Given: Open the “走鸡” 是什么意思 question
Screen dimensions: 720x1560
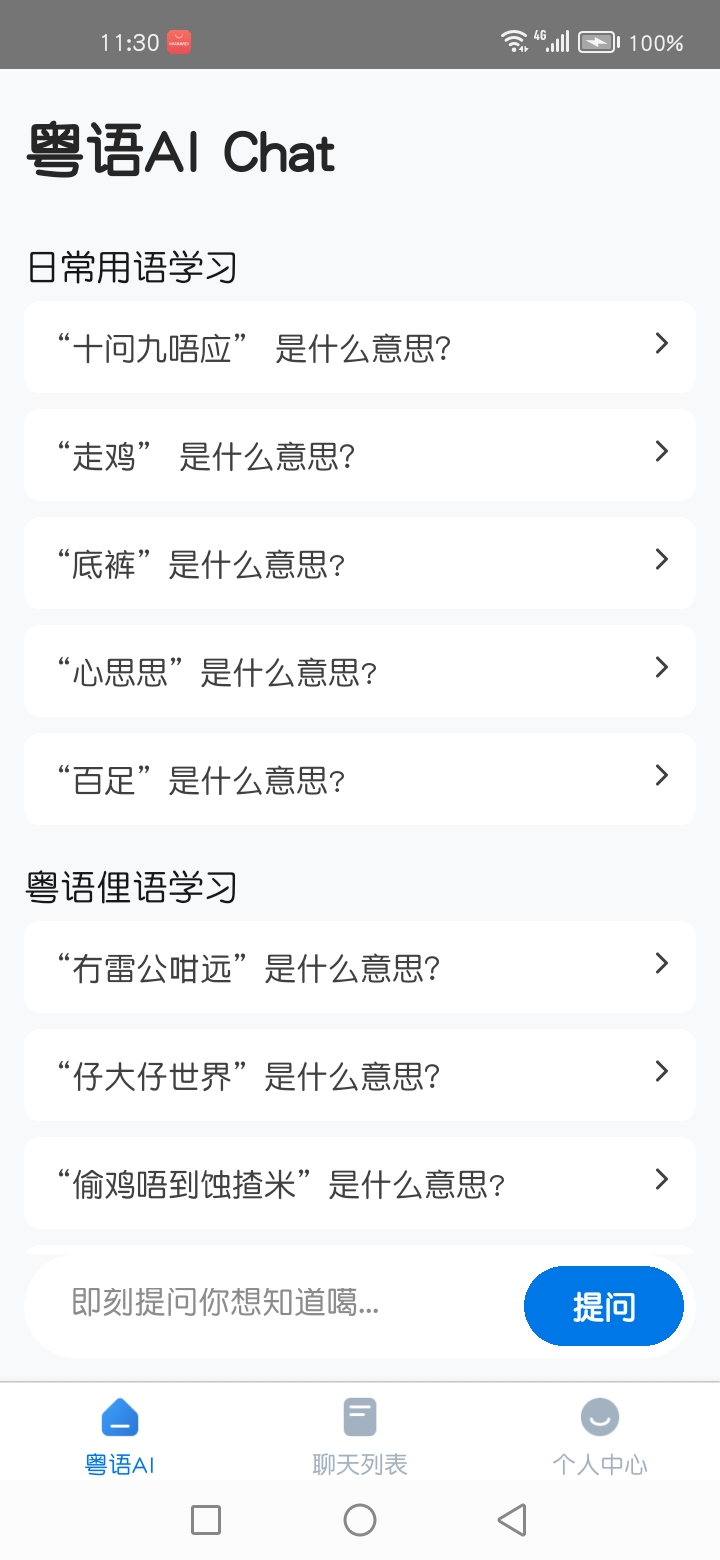Looking at the screenshot, I should coord(359,455).
